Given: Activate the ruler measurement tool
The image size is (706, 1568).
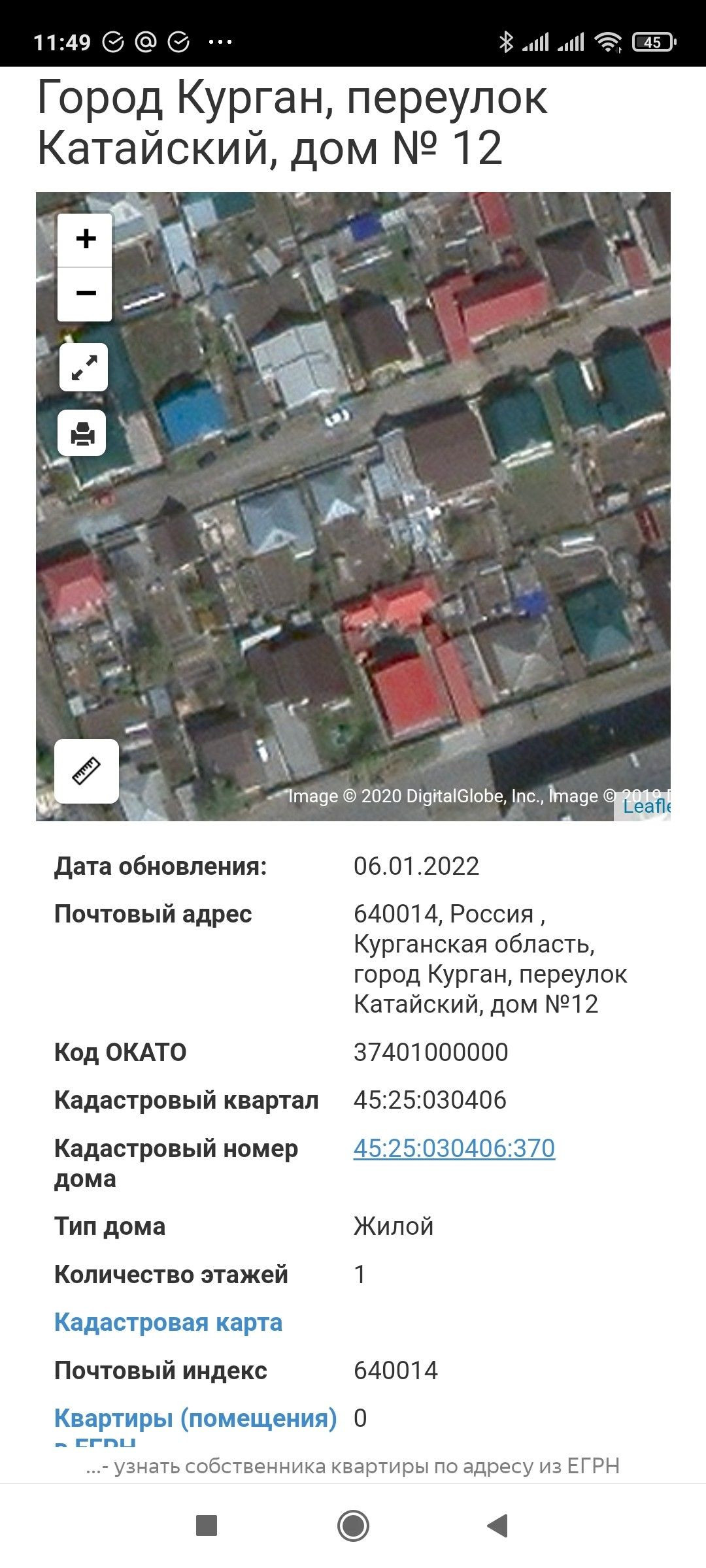Looking at the screenshot, I should 86,771.
